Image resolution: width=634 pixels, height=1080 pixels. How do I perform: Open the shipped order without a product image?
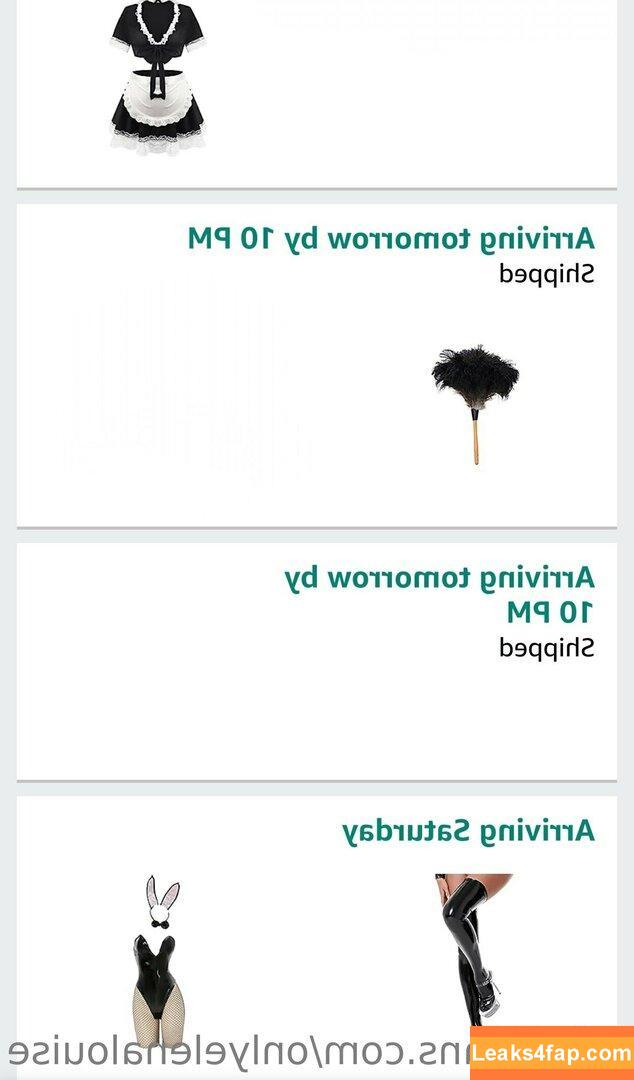[x=317, y=661]
